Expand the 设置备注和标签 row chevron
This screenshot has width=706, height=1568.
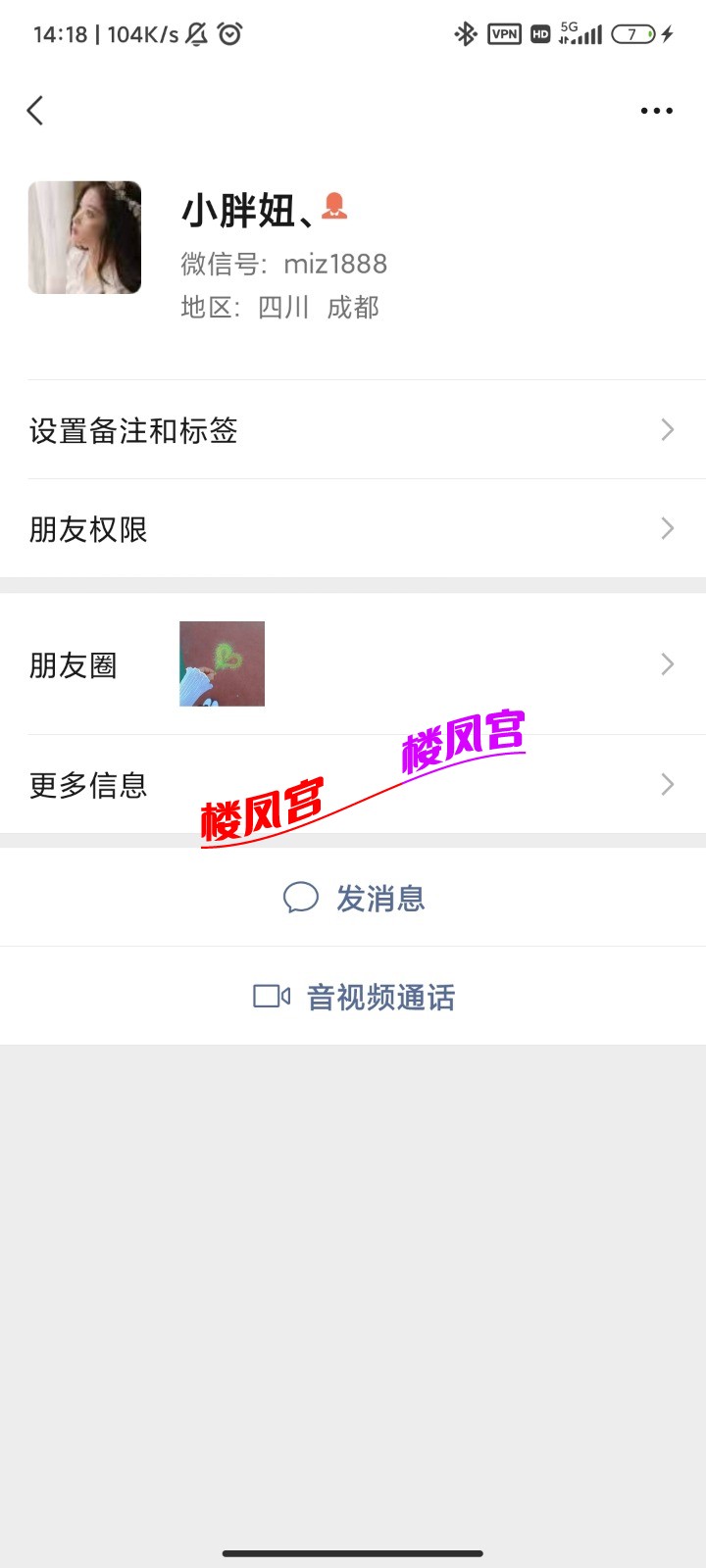(x=668, y=430)
